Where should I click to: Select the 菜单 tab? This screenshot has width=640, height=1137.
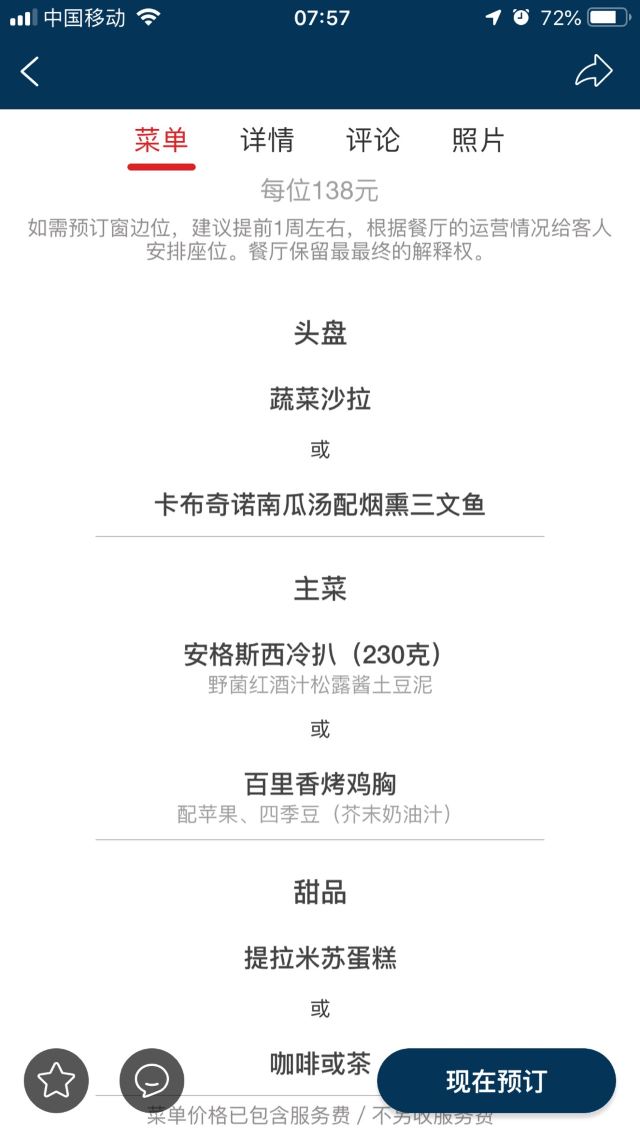161,141
